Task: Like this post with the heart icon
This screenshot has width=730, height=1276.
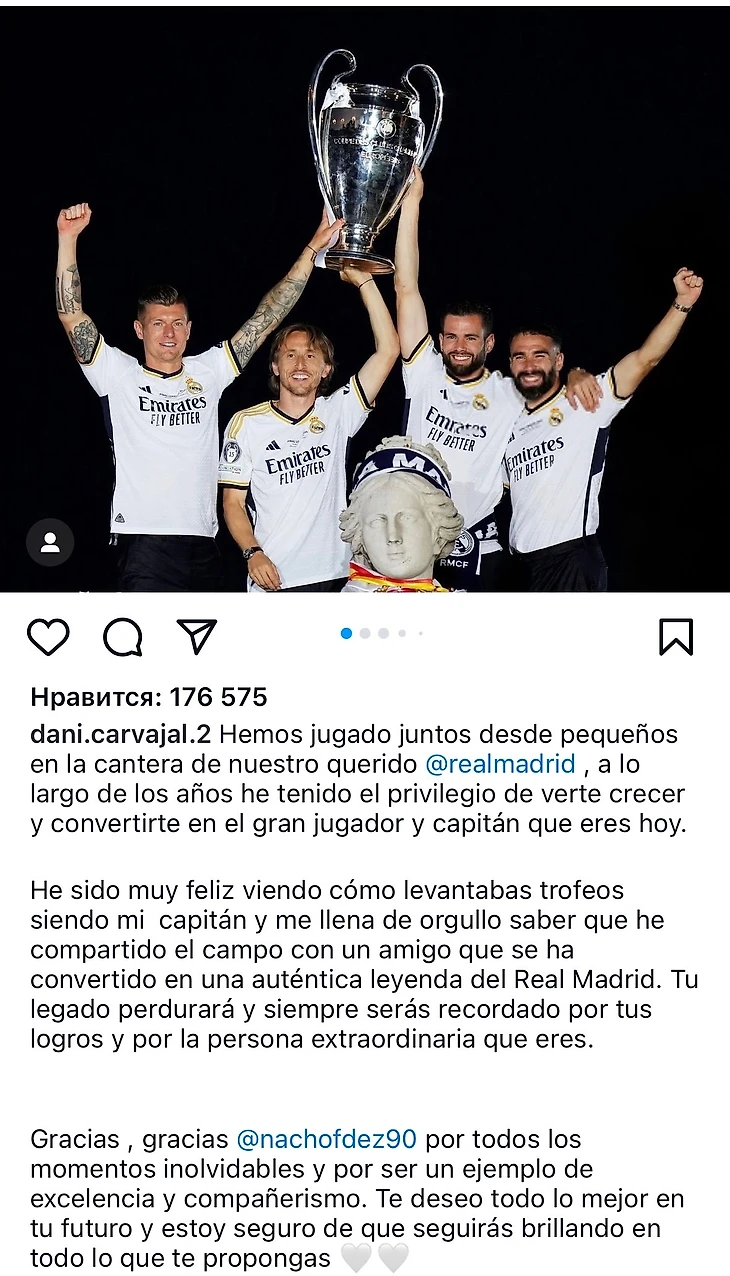Action: (x=48, y=637)
